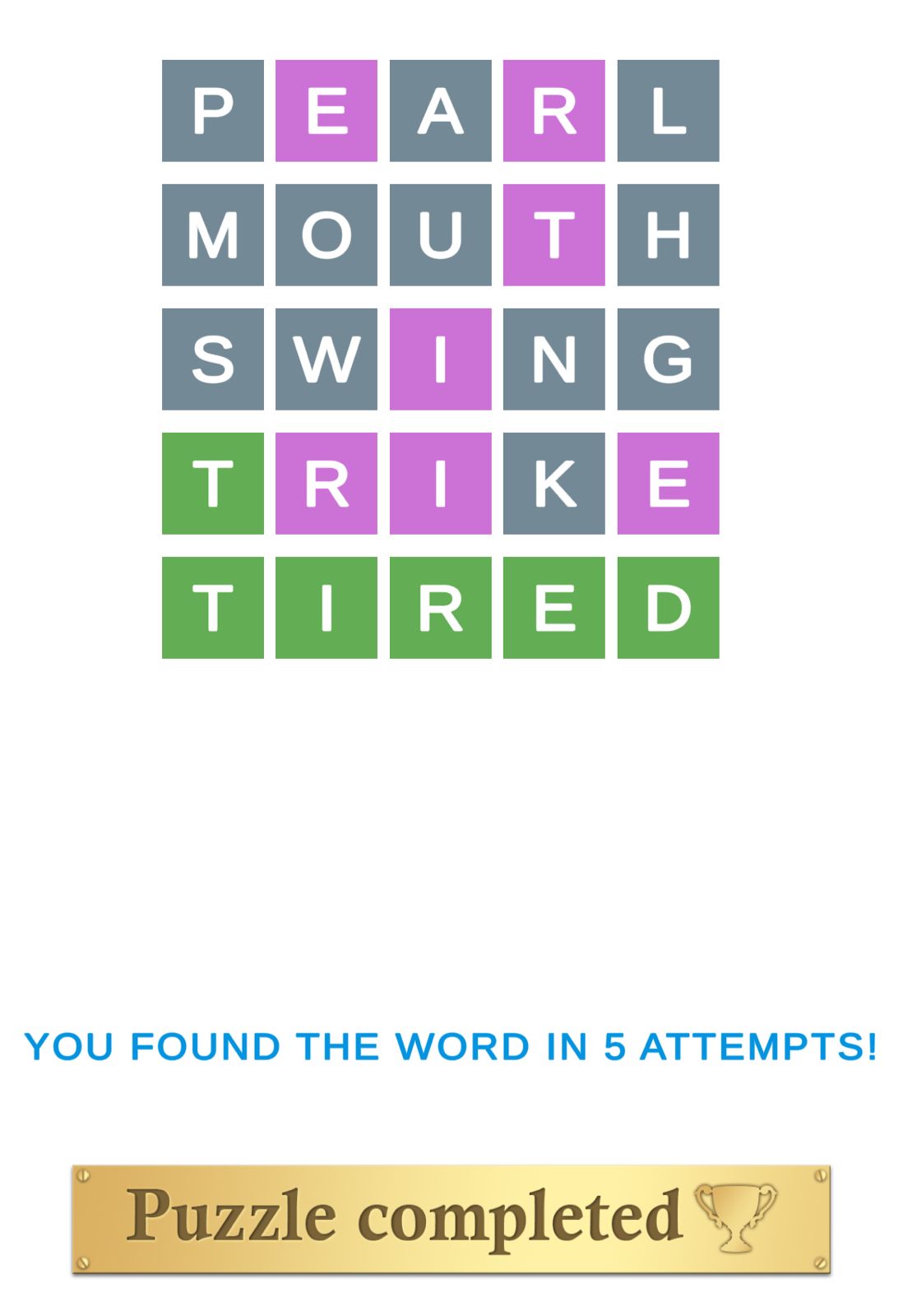This screenshot has width=903, height=1316.
Task: Select the gray P tile in PEARL
Action: [x=213, y=111]
